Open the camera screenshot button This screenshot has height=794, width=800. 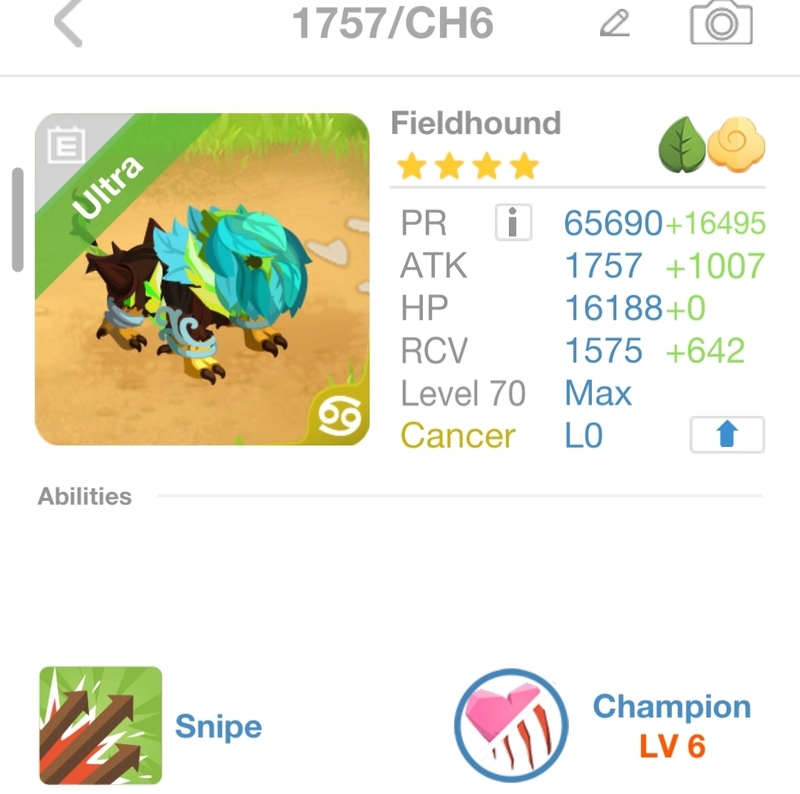(720, 21)
